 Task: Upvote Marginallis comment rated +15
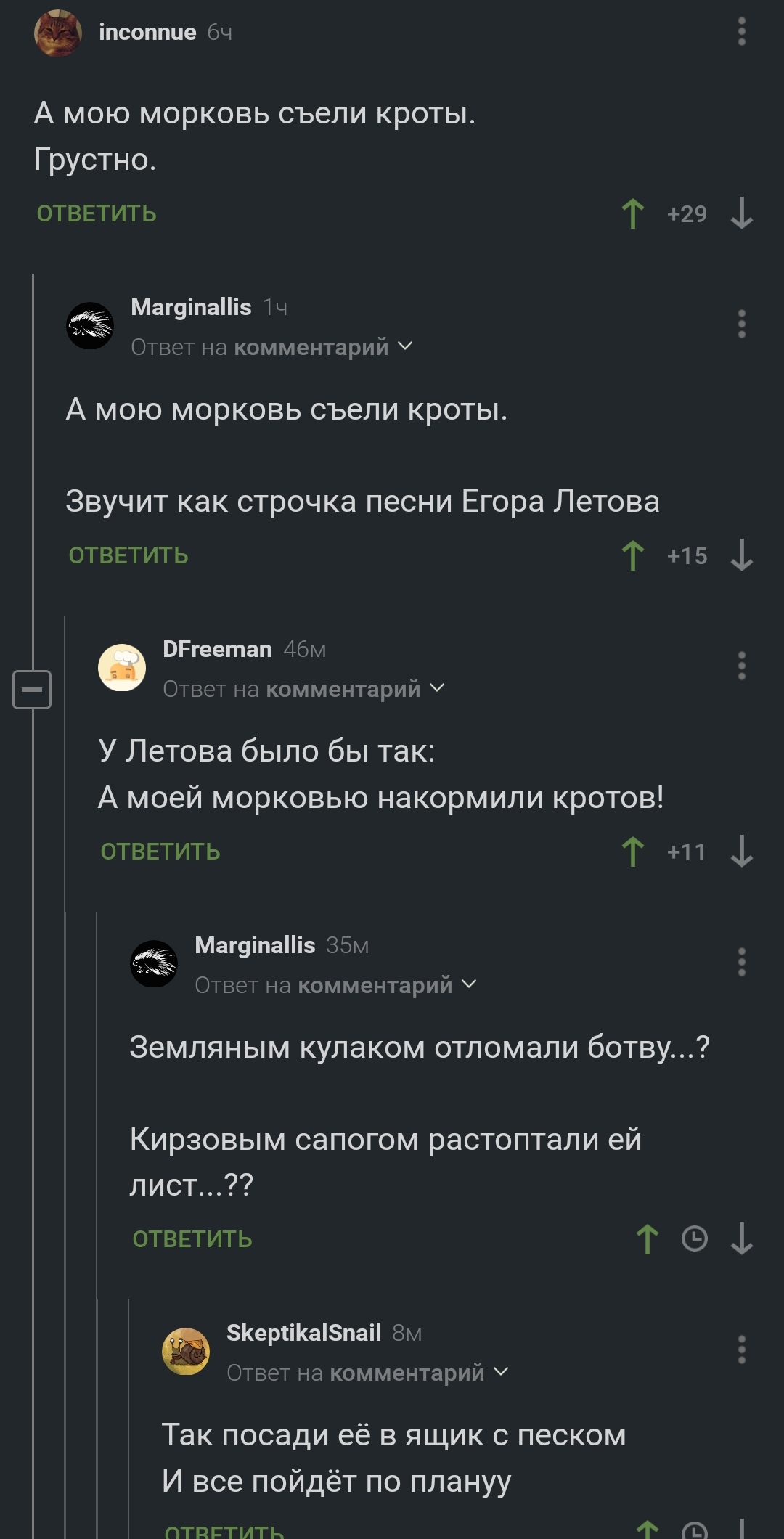point(633,555)
